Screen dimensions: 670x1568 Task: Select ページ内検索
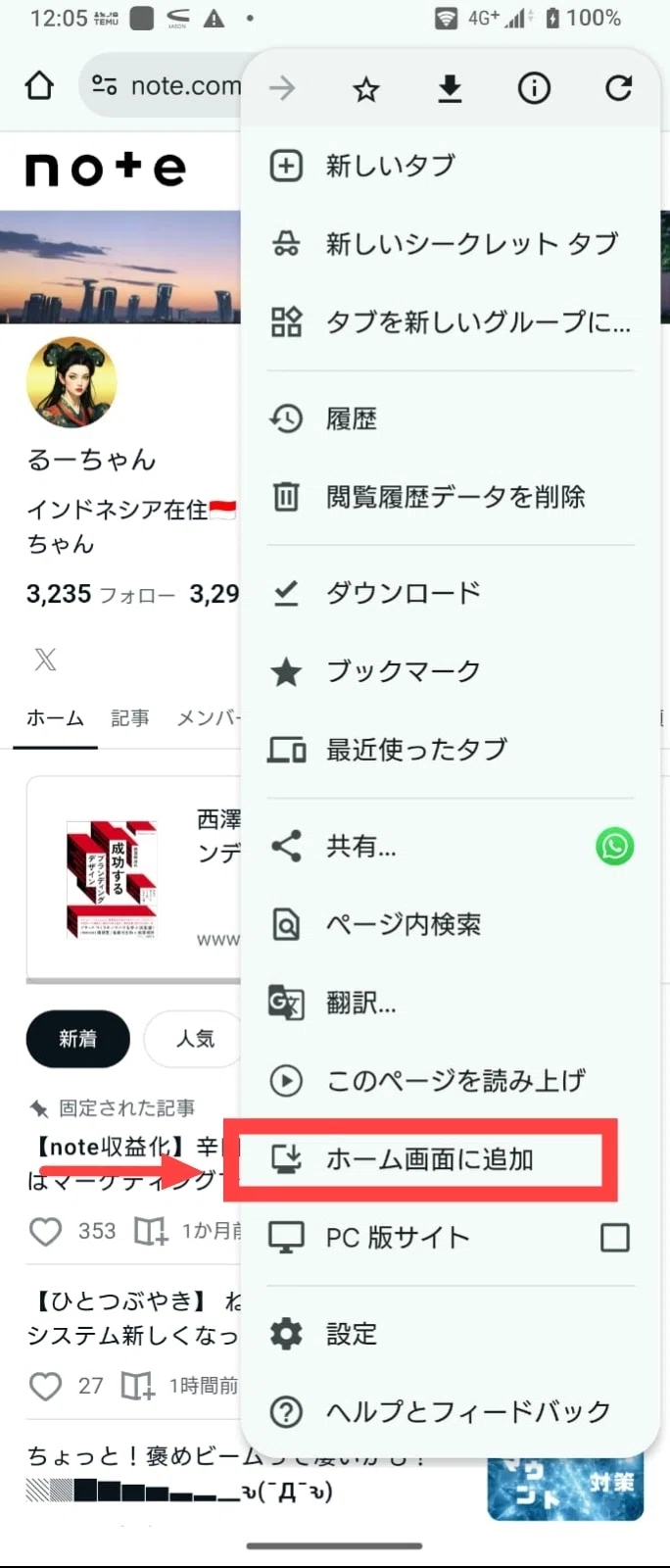click(x=451, y=924)
